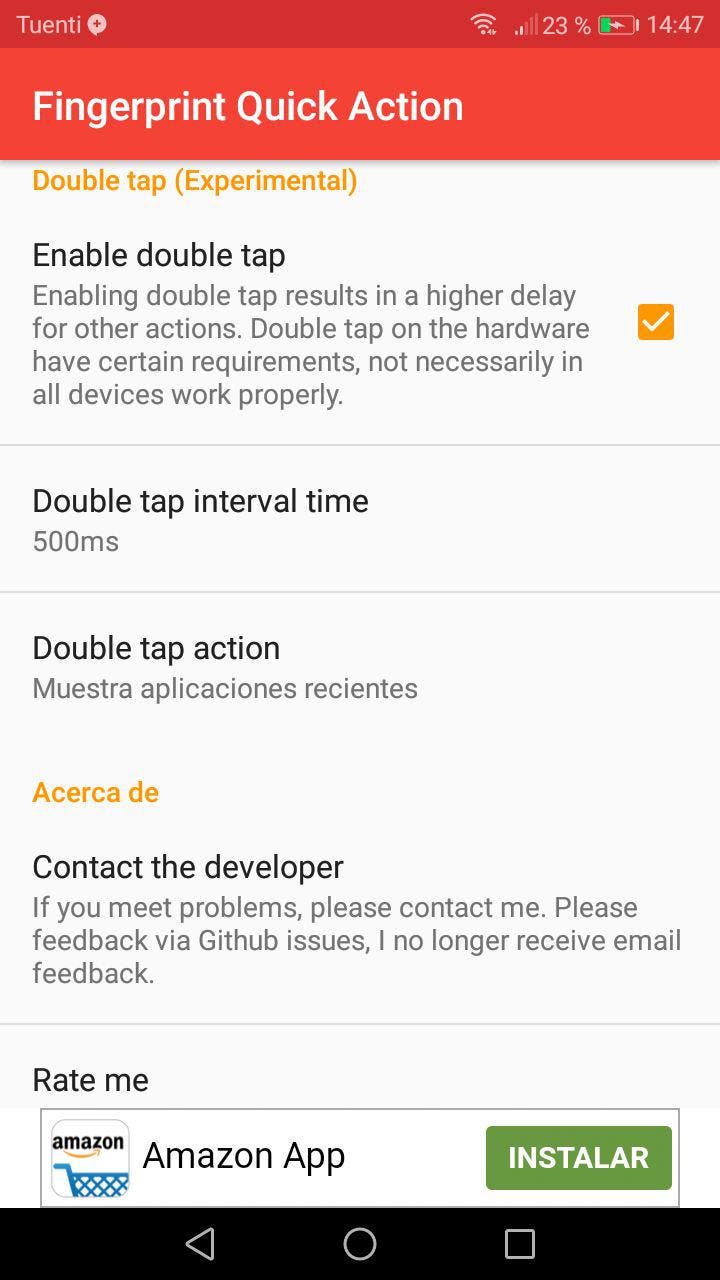Open the Rate me option
Image resolution: width=720 pixels, height=1280 pixels.
tap(360, 1080)
